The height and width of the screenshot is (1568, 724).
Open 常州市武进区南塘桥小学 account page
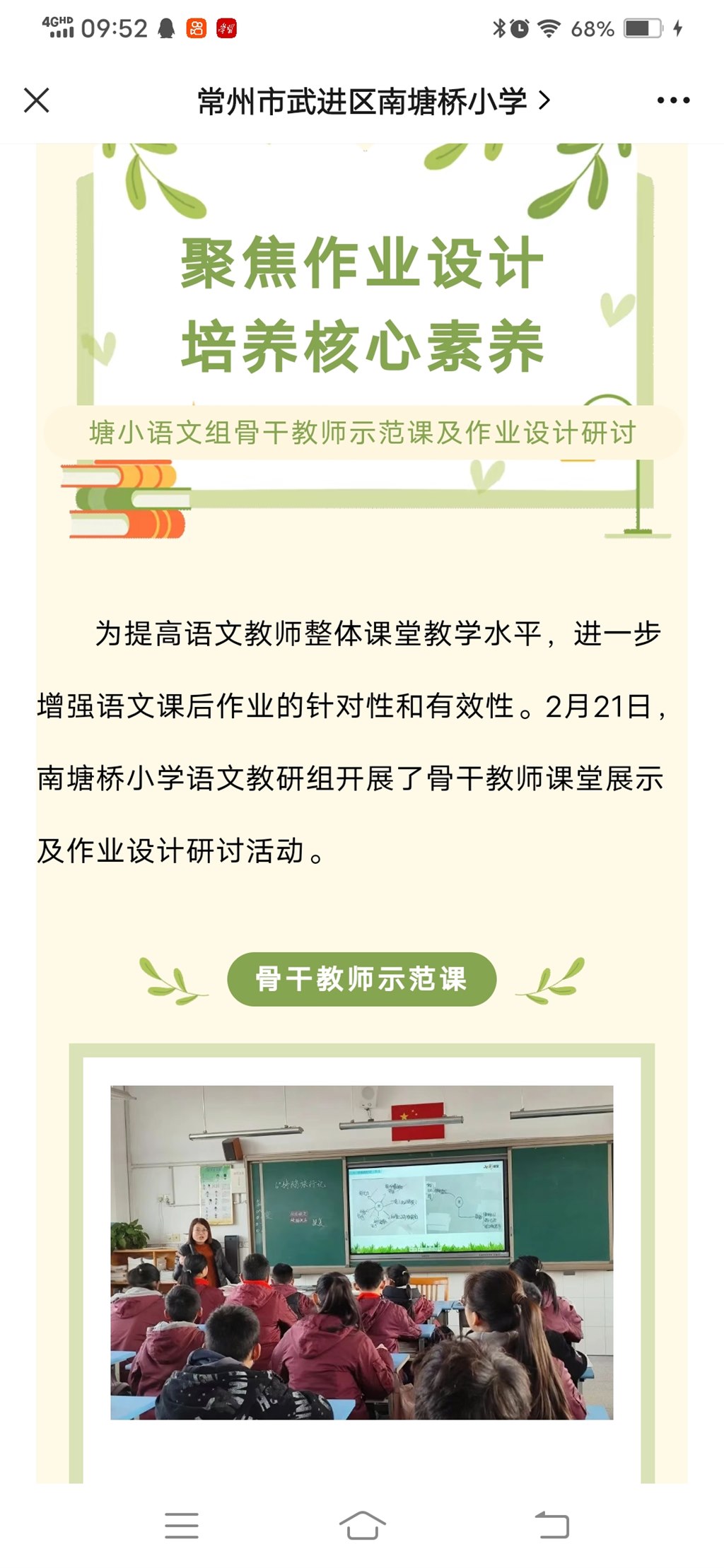coord(373,102)
